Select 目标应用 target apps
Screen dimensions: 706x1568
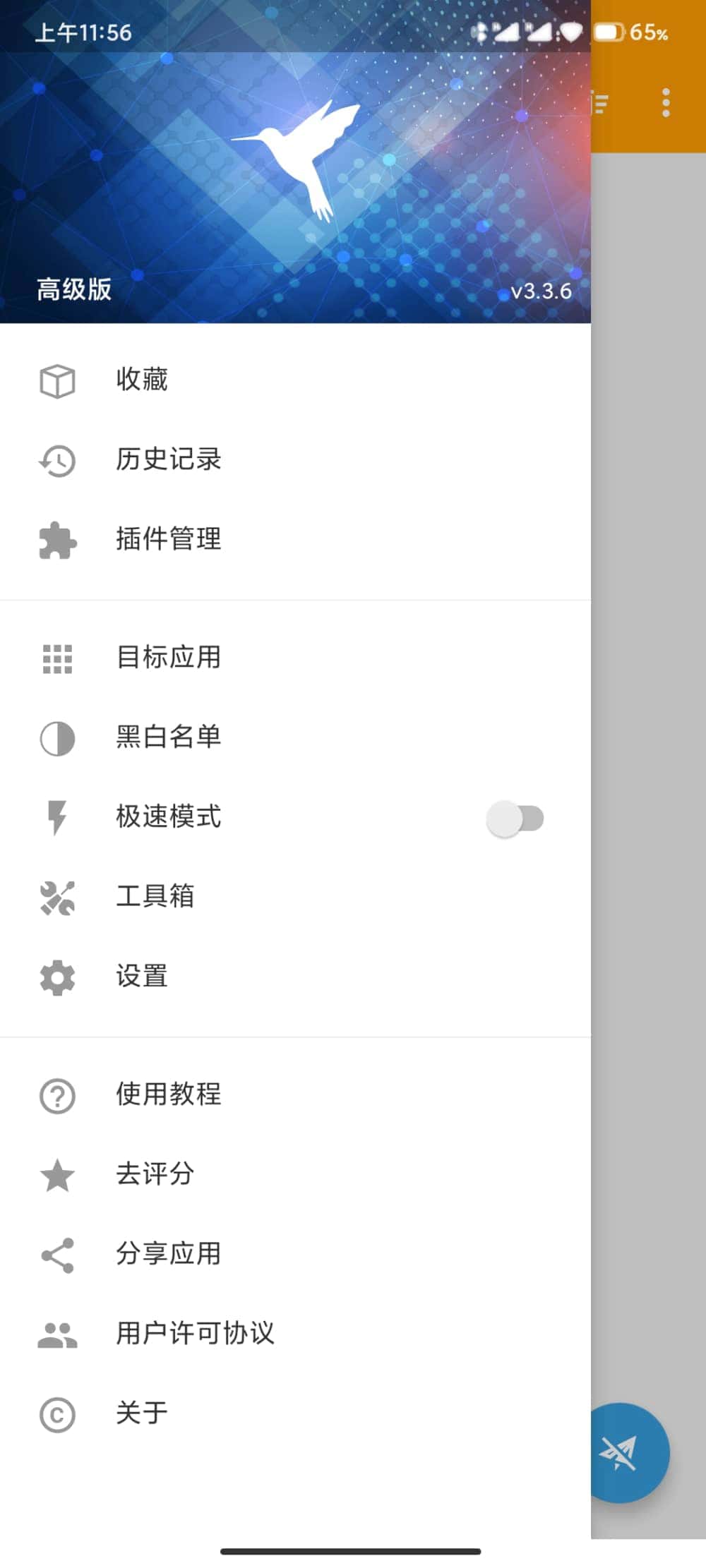point(295,658)
